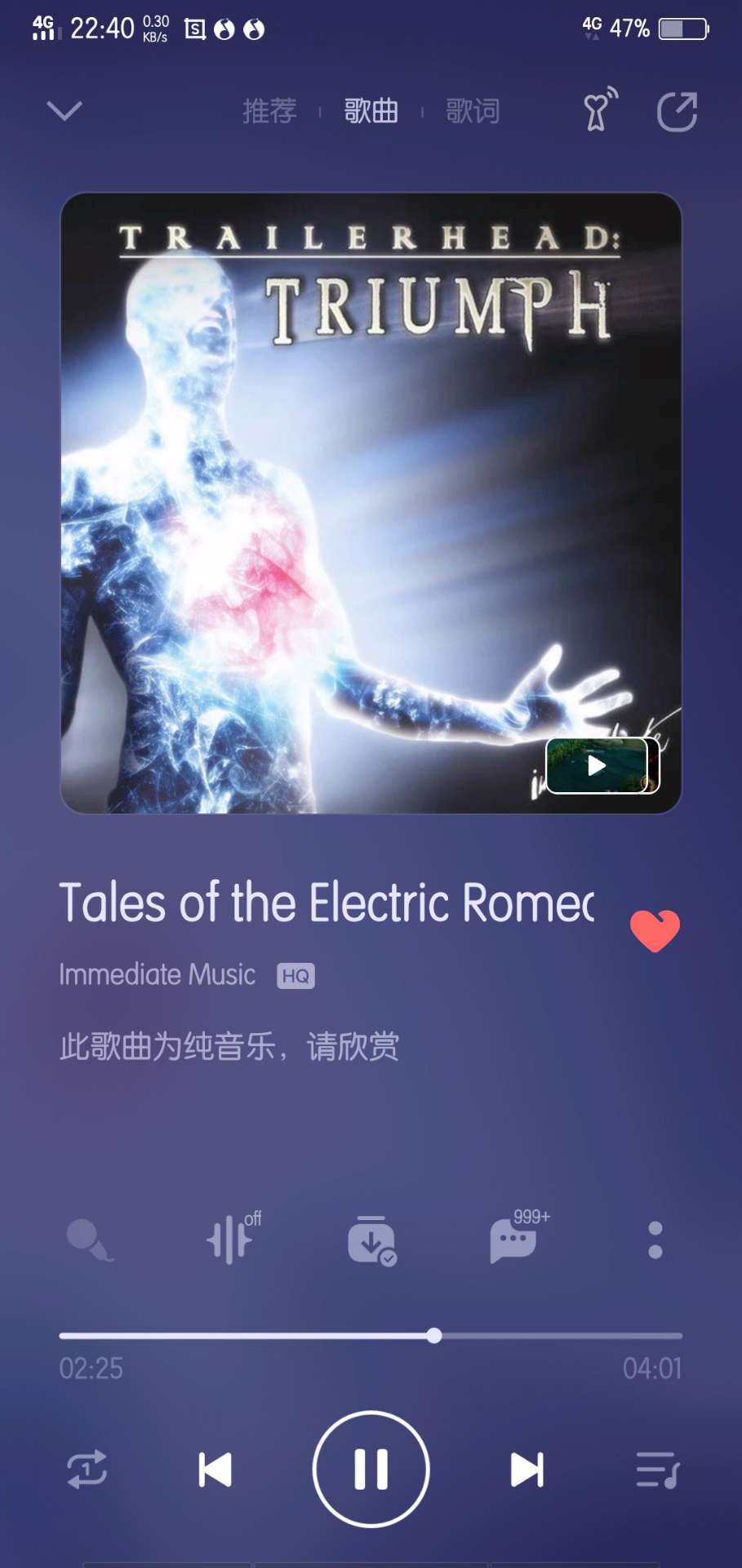Pause the current song
Image resolution: width=742 pixels, height=1568 pixels.
click(371, 1468)
